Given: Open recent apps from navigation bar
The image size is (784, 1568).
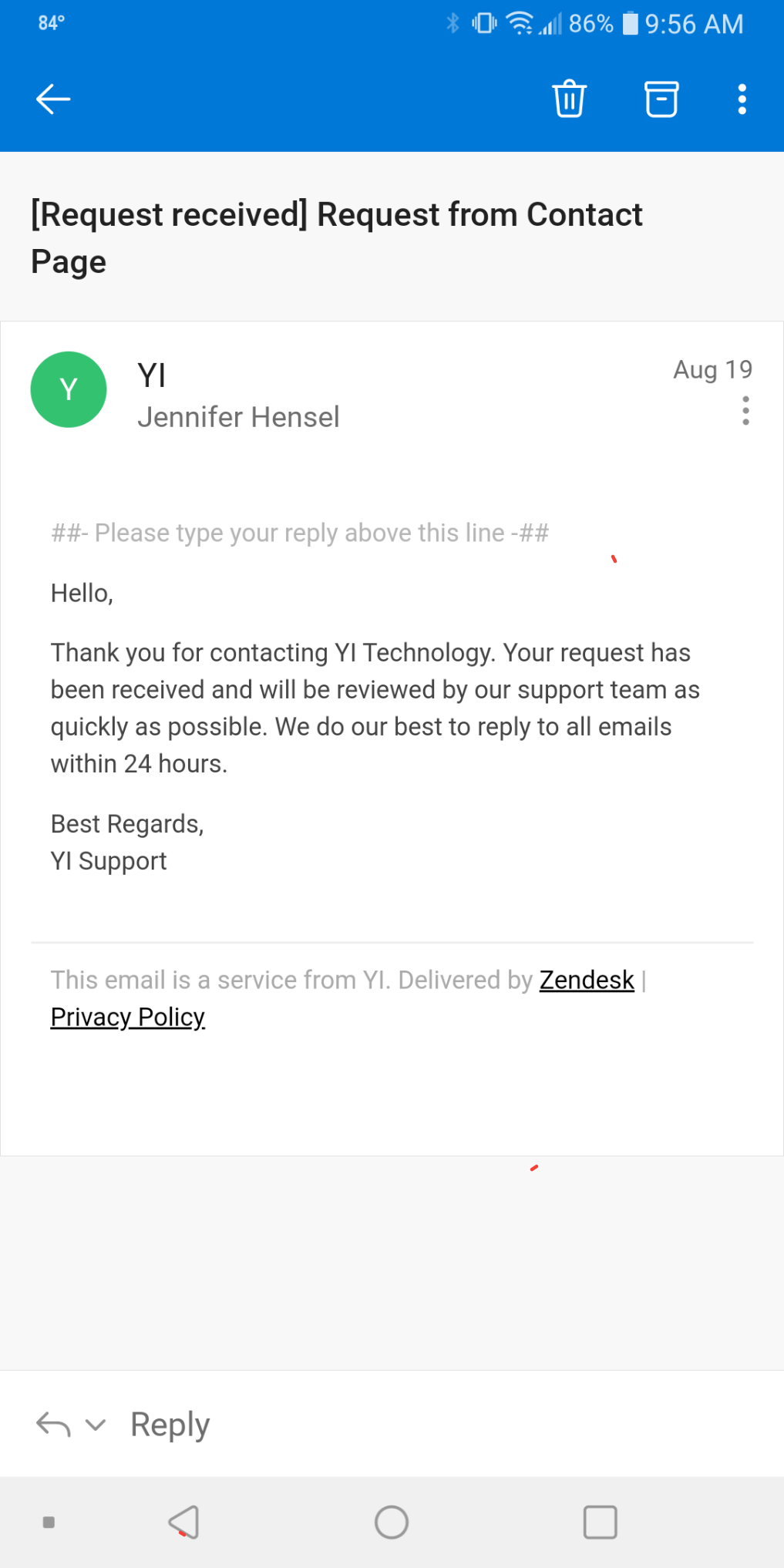Looking at the screenshot, I should [x=600, y=1522].
